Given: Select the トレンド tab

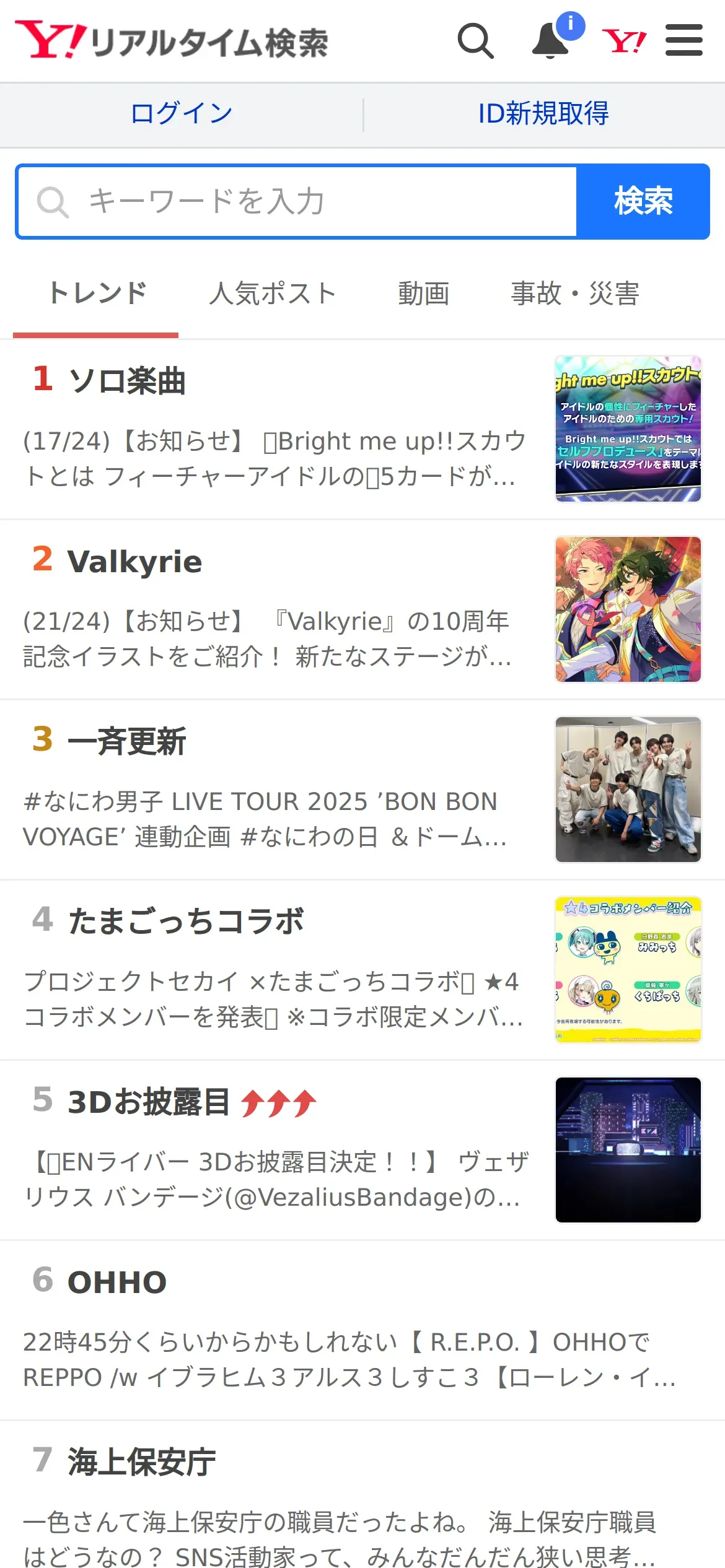Looking at the screenshot, I should coord(97,294).
